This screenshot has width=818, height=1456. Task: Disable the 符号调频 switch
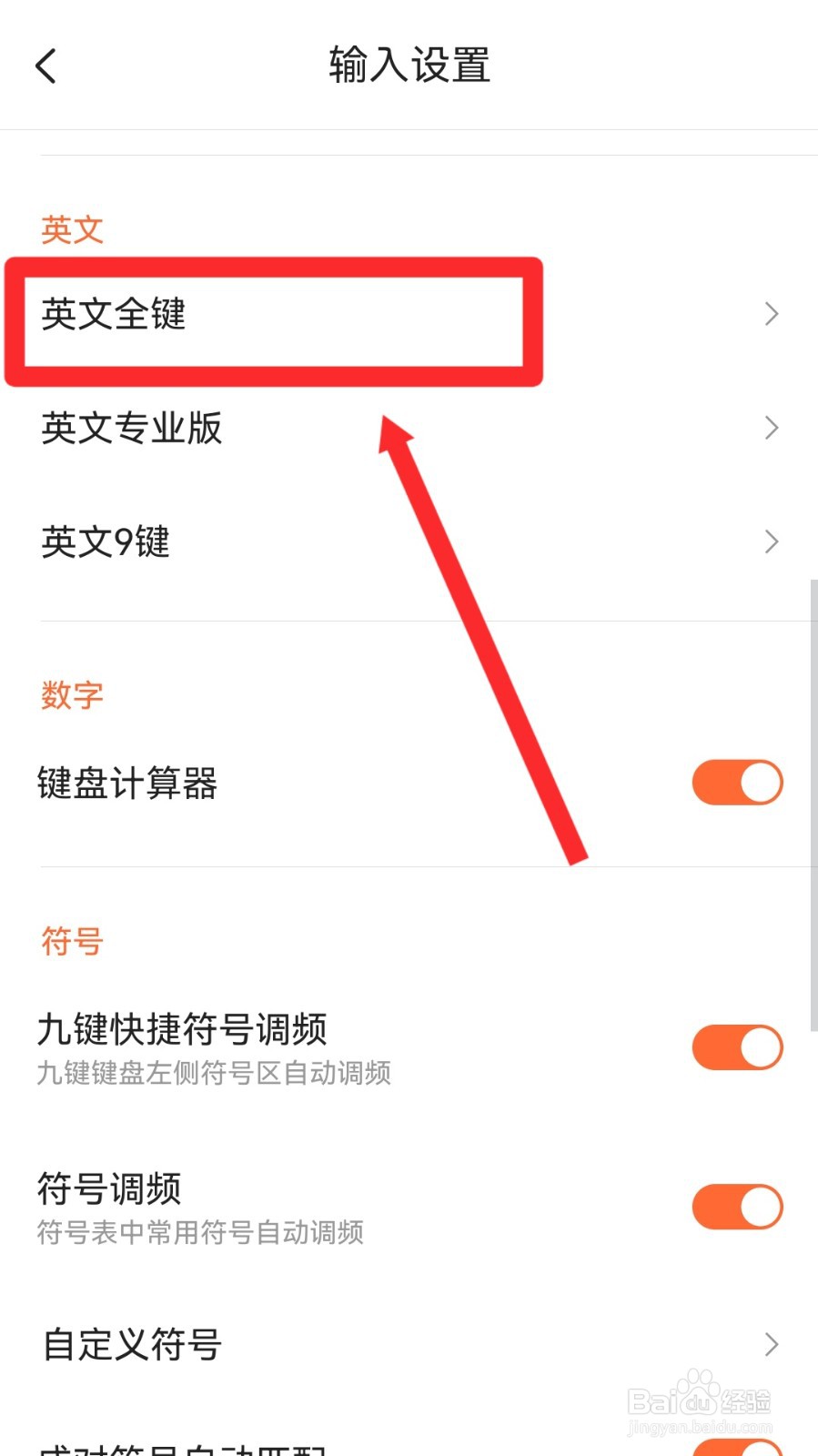tap(737, 1206)
